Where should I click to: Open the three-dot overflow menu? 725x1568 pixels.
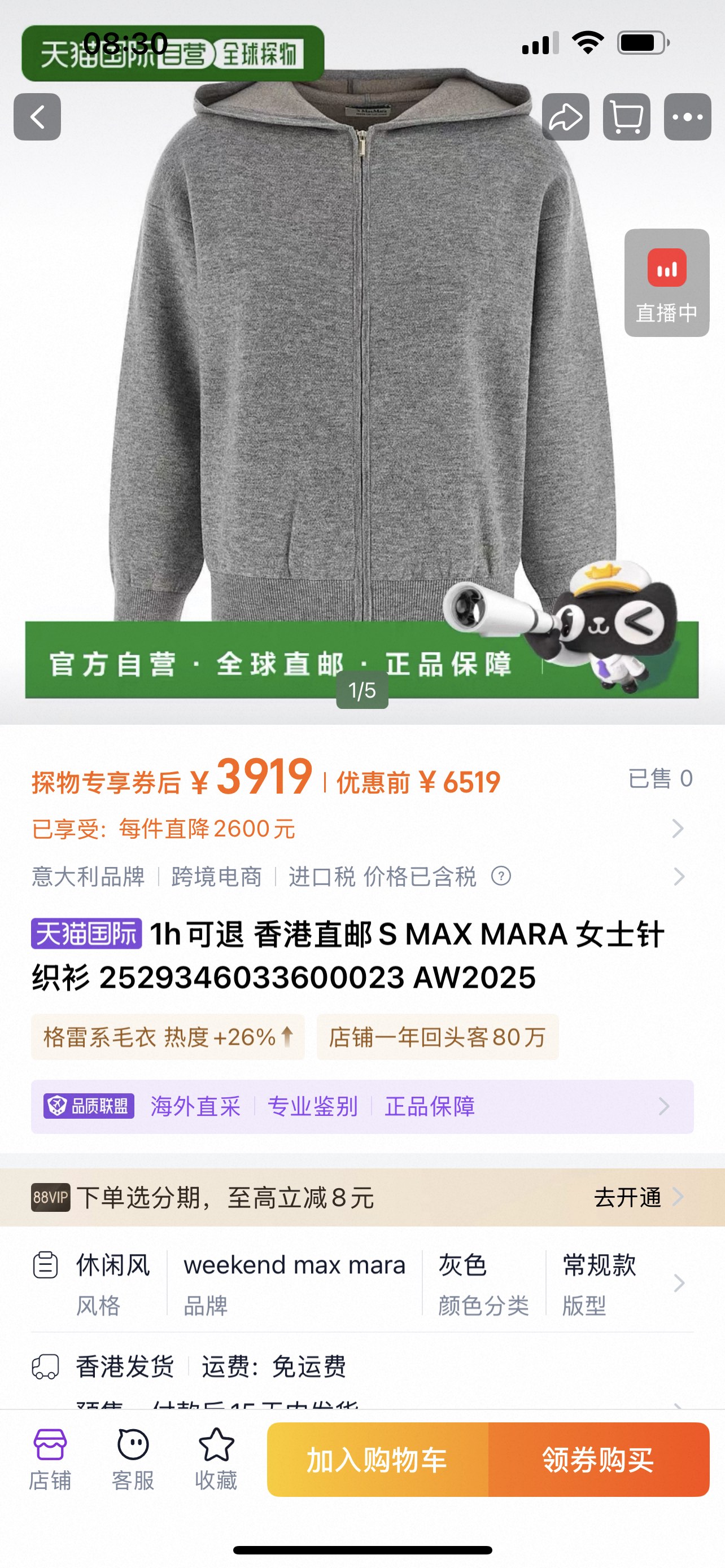click(687, 117)
